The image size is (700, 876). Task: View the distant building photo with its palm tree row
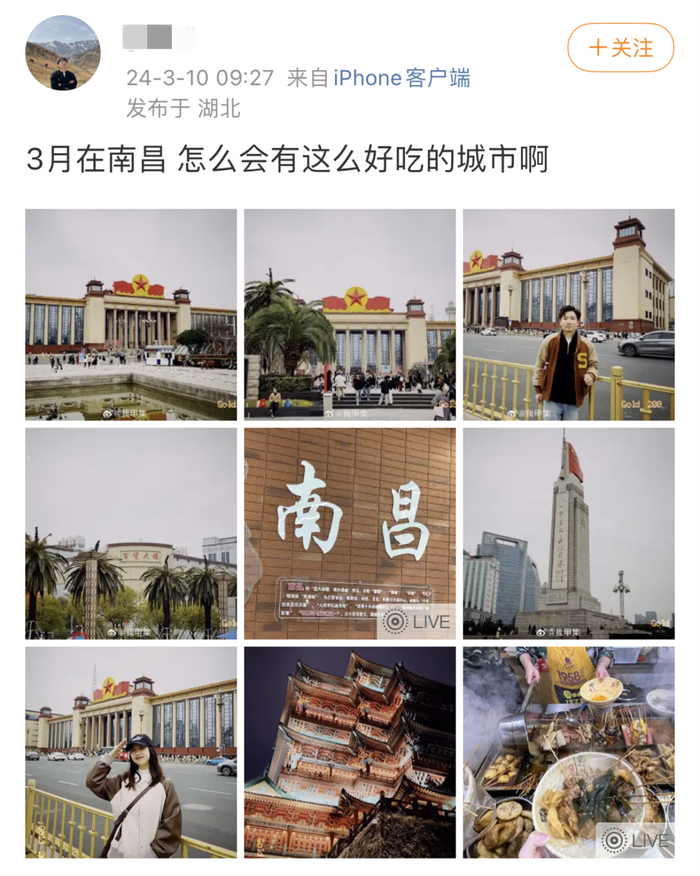click(x=131, y=533)
